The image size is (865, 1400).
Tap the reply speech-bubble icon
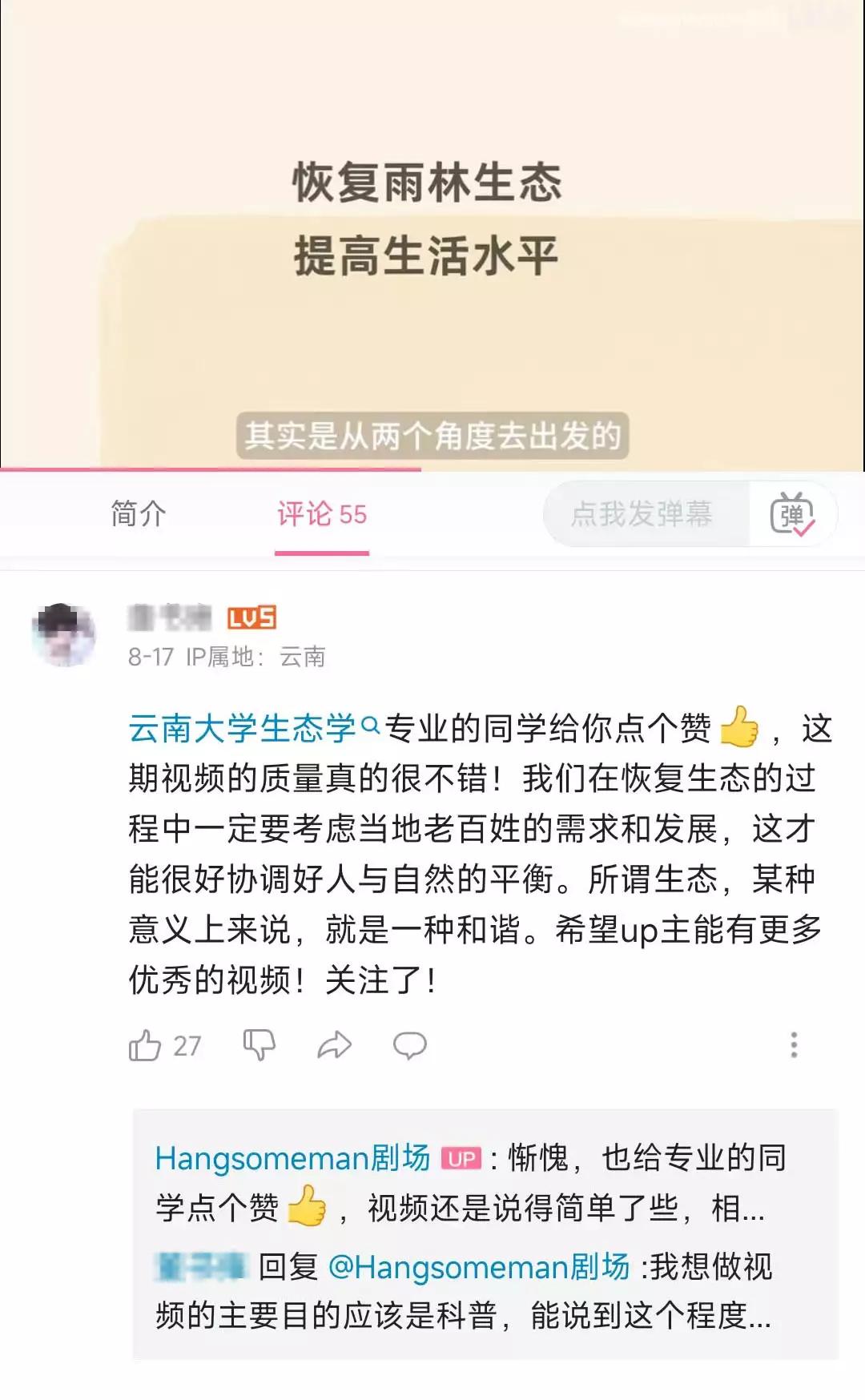(409, 1044)
